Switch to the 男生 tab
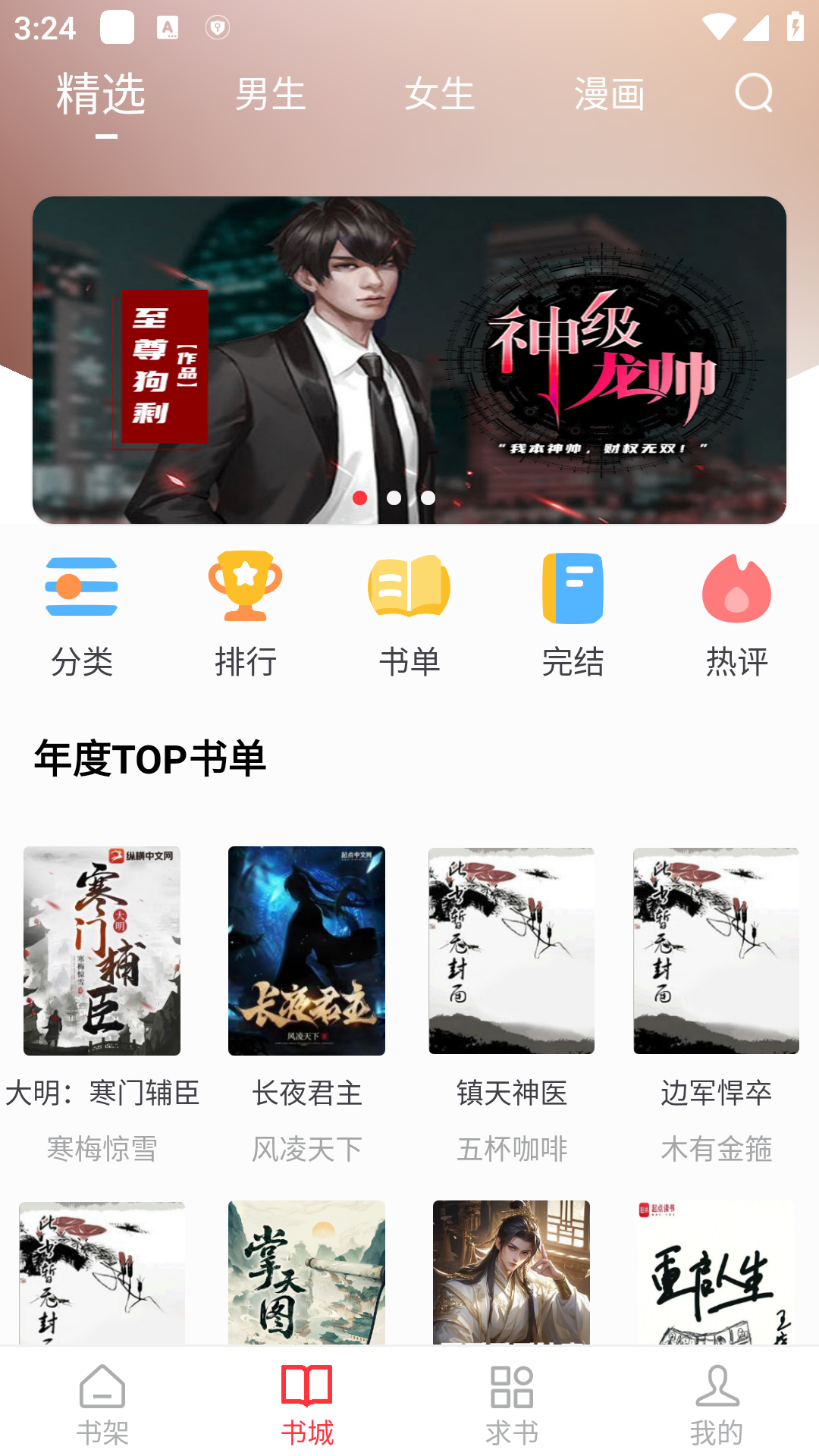819x1456 pixels. (271, 94)
